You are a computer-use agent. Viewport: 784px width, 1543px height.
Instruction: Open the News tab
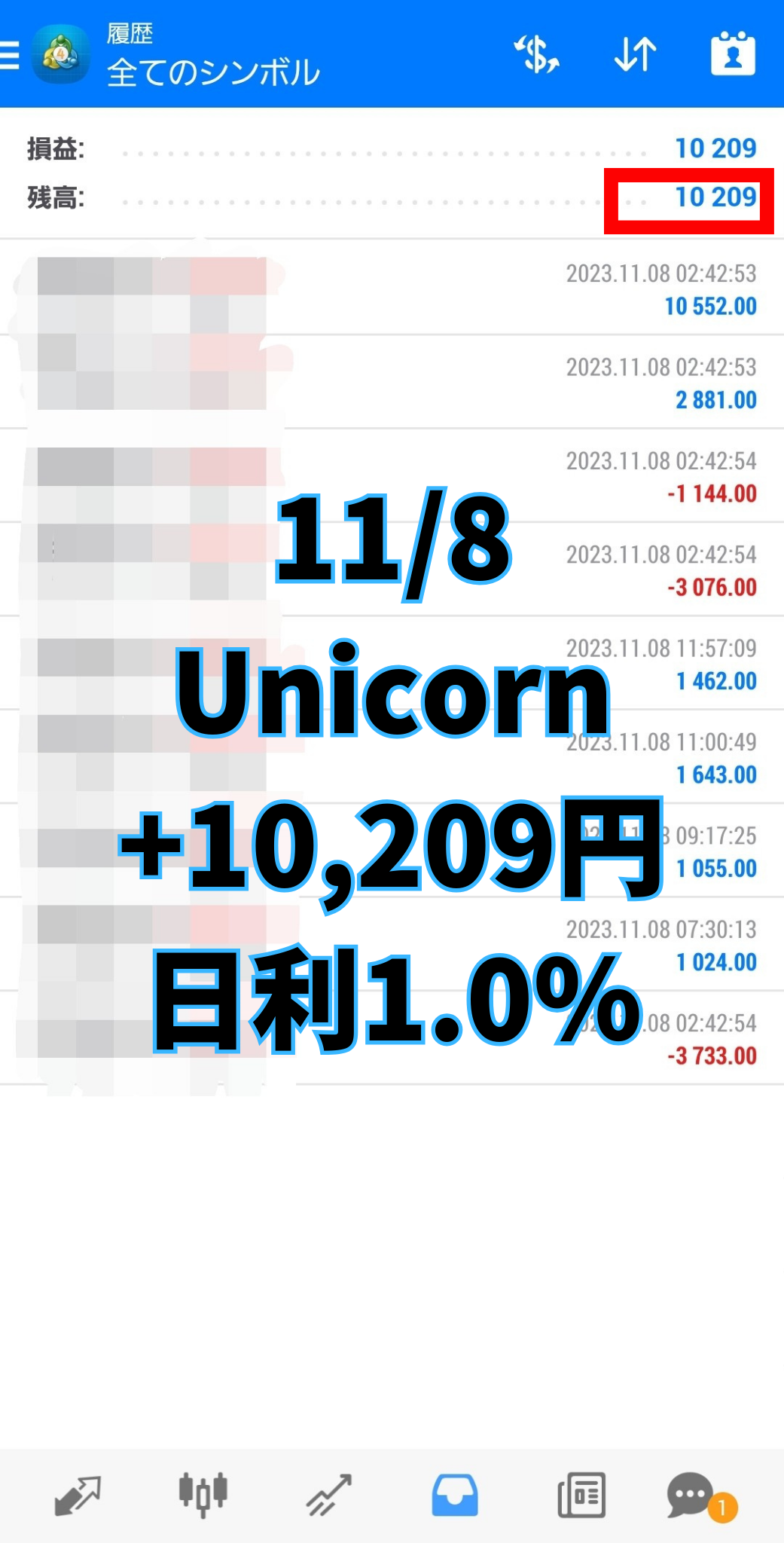coord(581,1495)
